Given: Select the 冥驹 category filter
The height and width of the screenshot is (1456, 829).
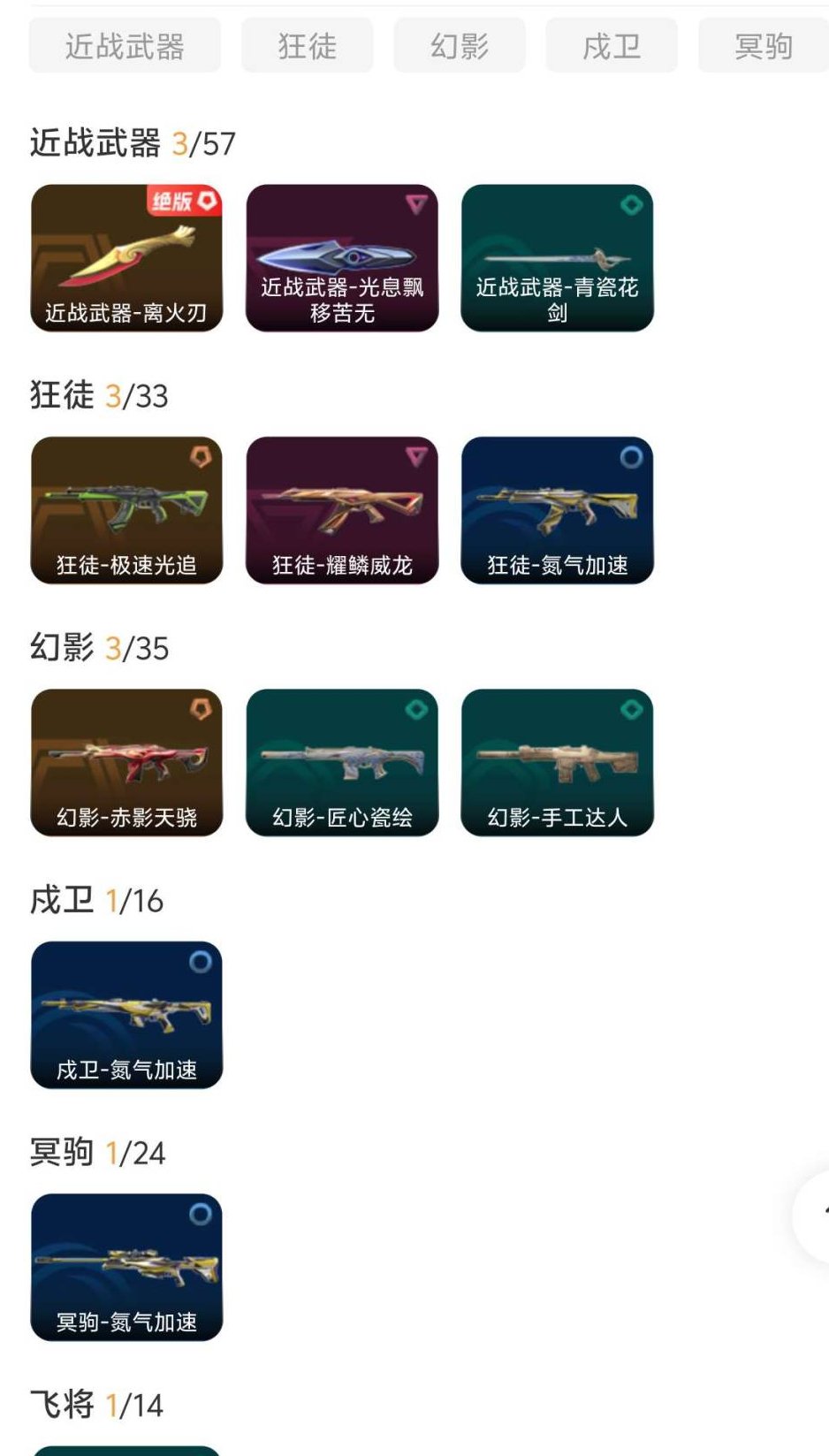Looking at the screenshot, I should tap(764, 46).
